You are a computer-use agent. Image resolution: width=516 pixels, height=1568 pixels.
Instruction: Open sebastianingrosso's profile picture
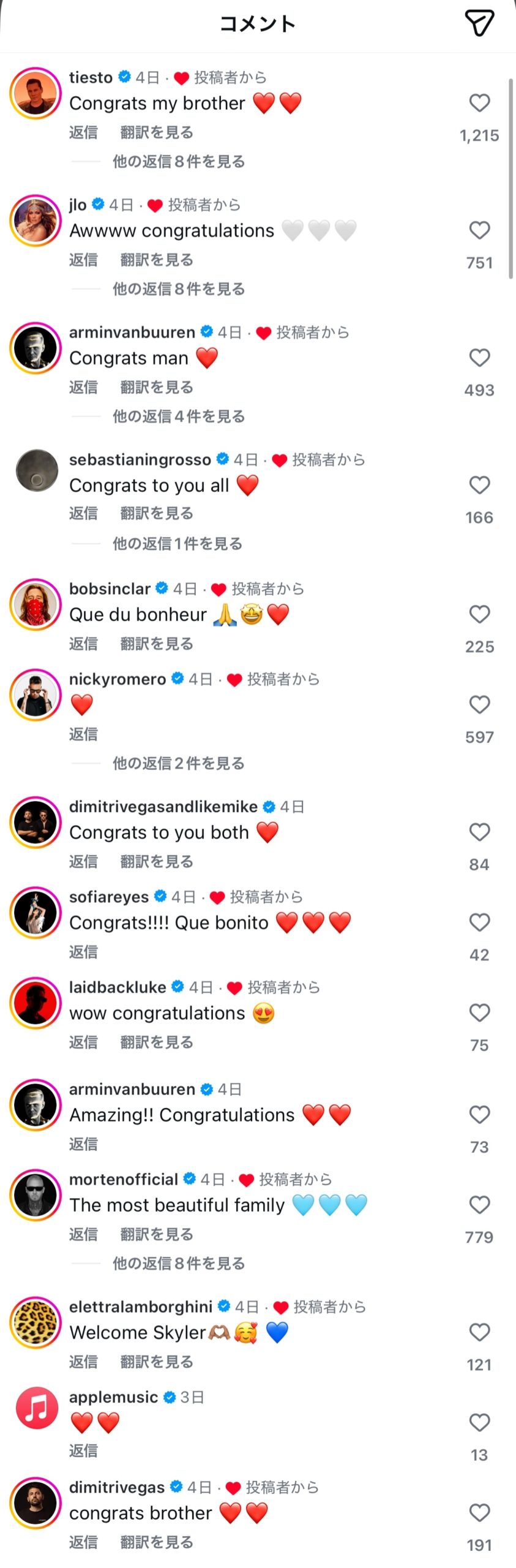(36, 470)
